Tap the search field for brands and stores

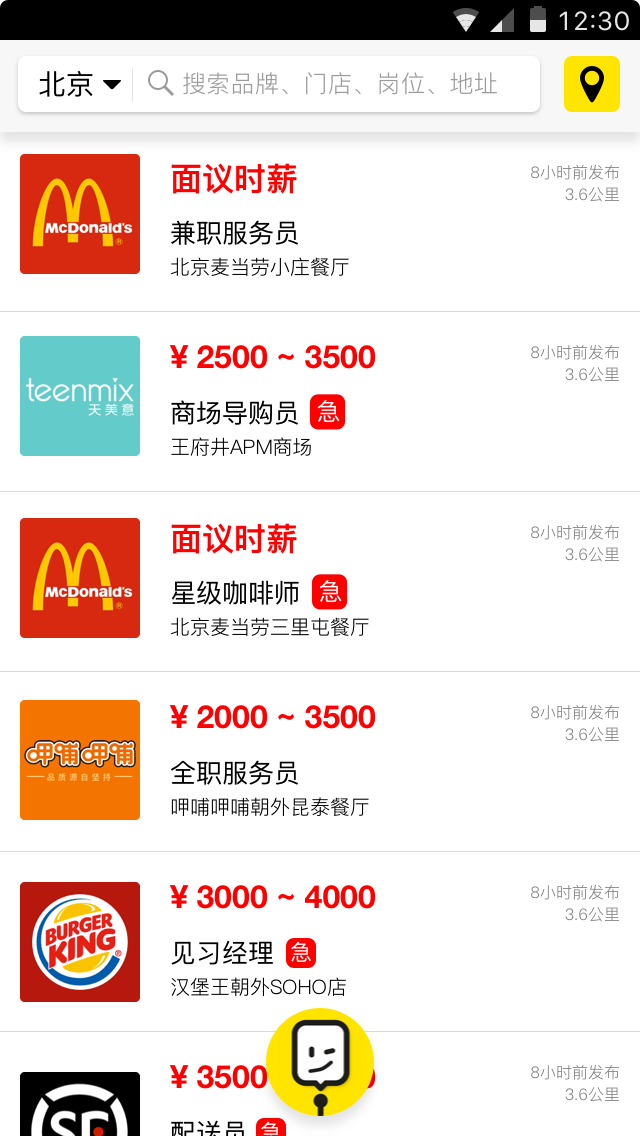337,84
